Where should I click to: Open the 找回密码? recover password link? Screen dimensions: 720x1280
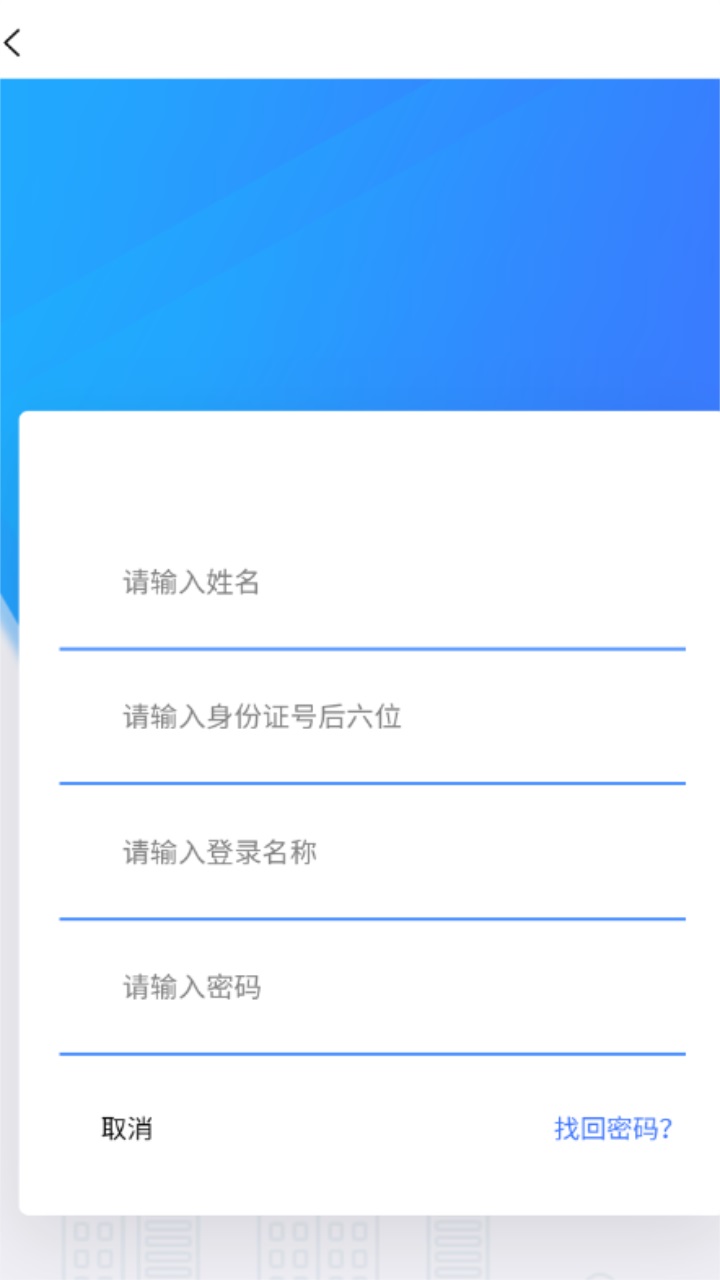click(613, 1129)
